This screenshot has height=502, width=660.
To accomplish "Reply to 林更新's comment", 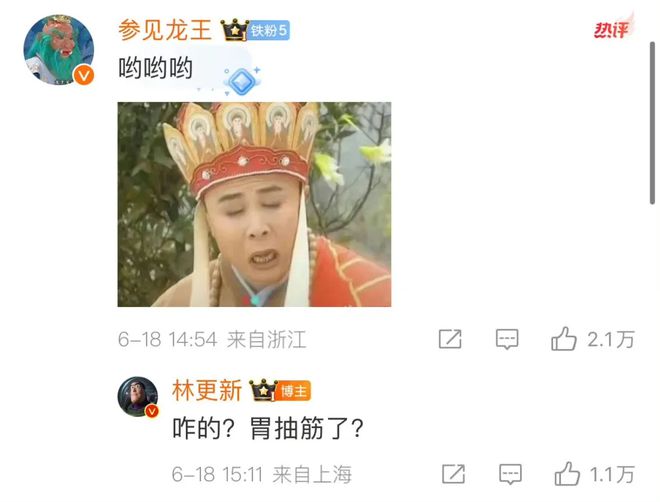I will (x=510, y=474).
